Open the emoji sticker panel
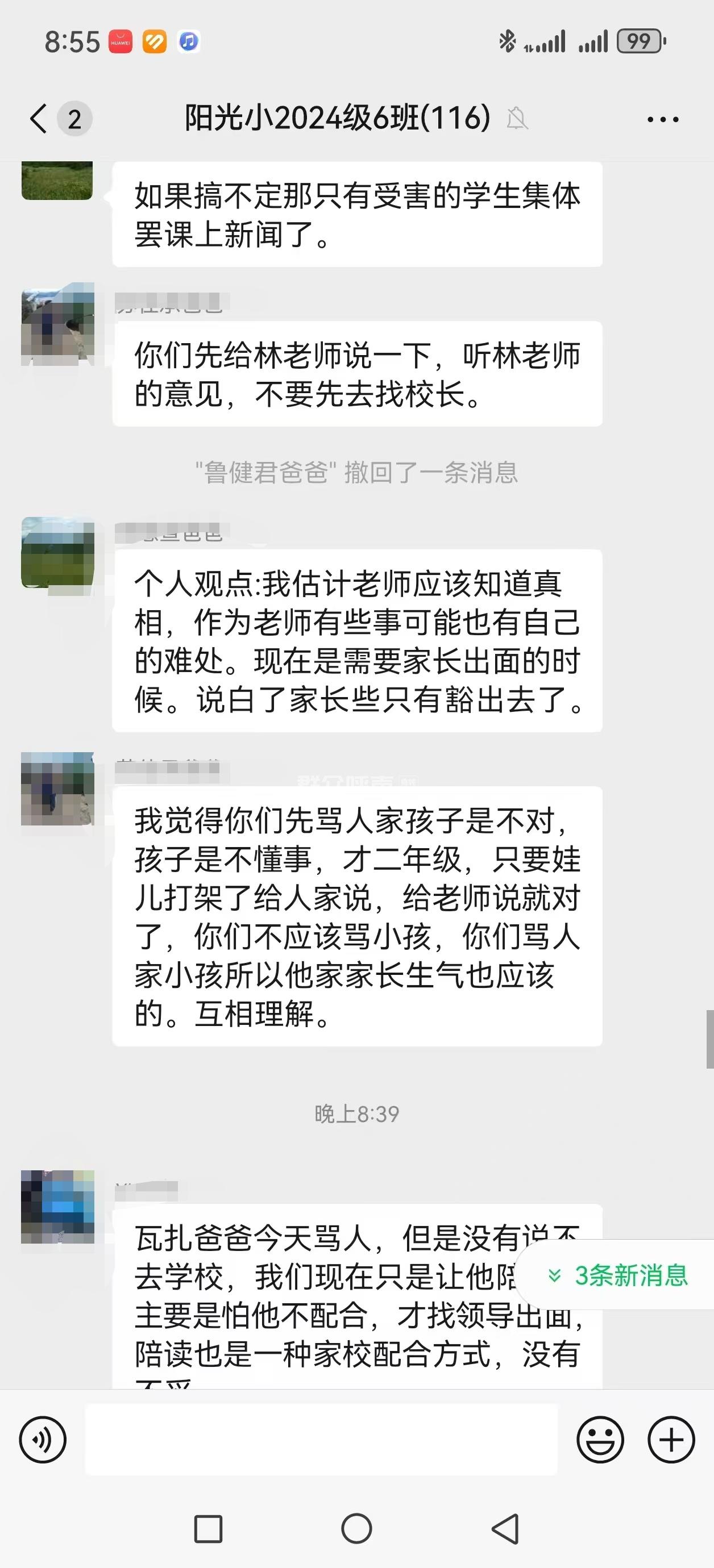 pos(600,1440)
